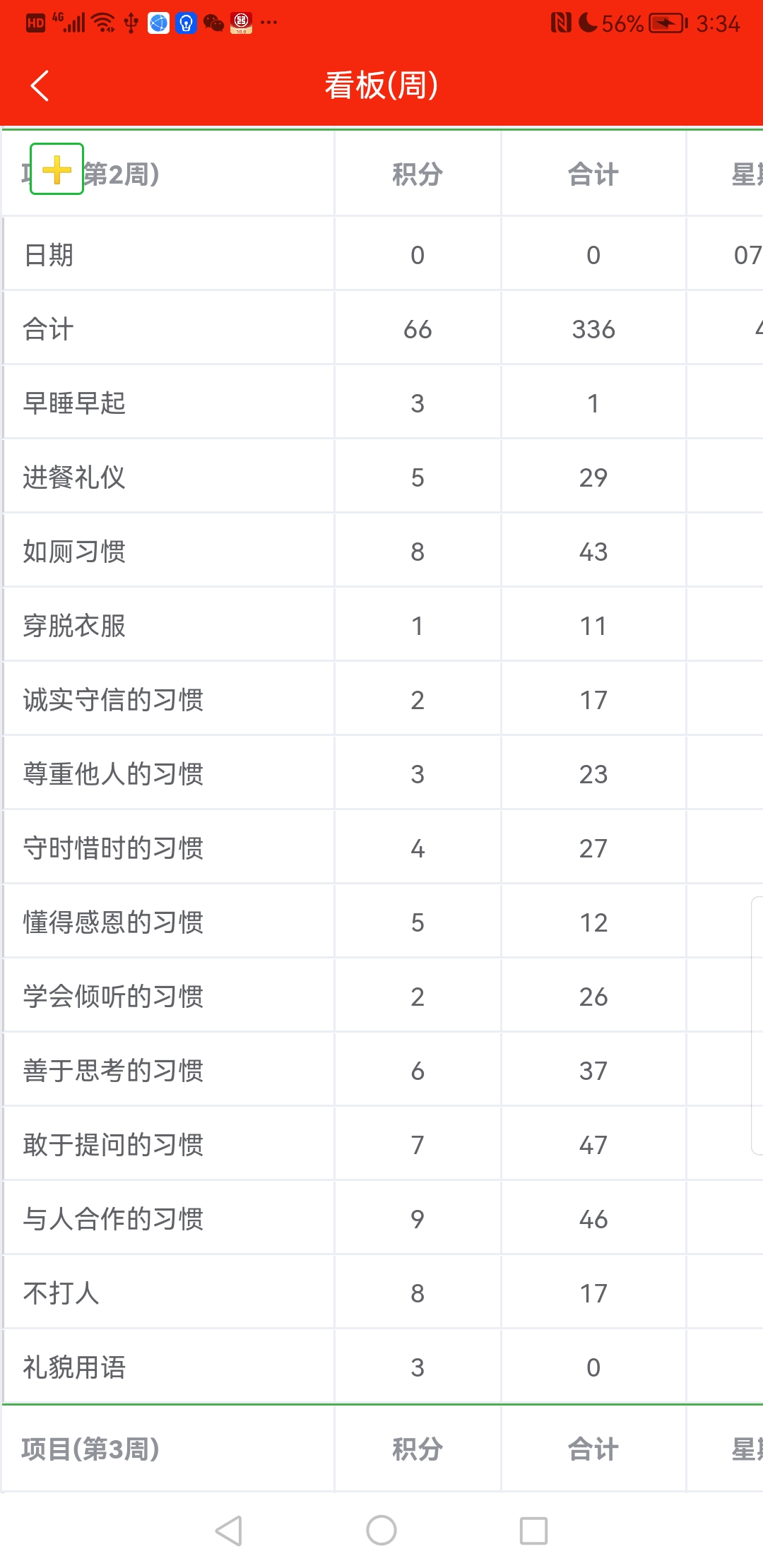Image resolution: width=763 pixels, height=1568 pixels.
Task: Tap the yellow plus icon
Action: [57, 170]
